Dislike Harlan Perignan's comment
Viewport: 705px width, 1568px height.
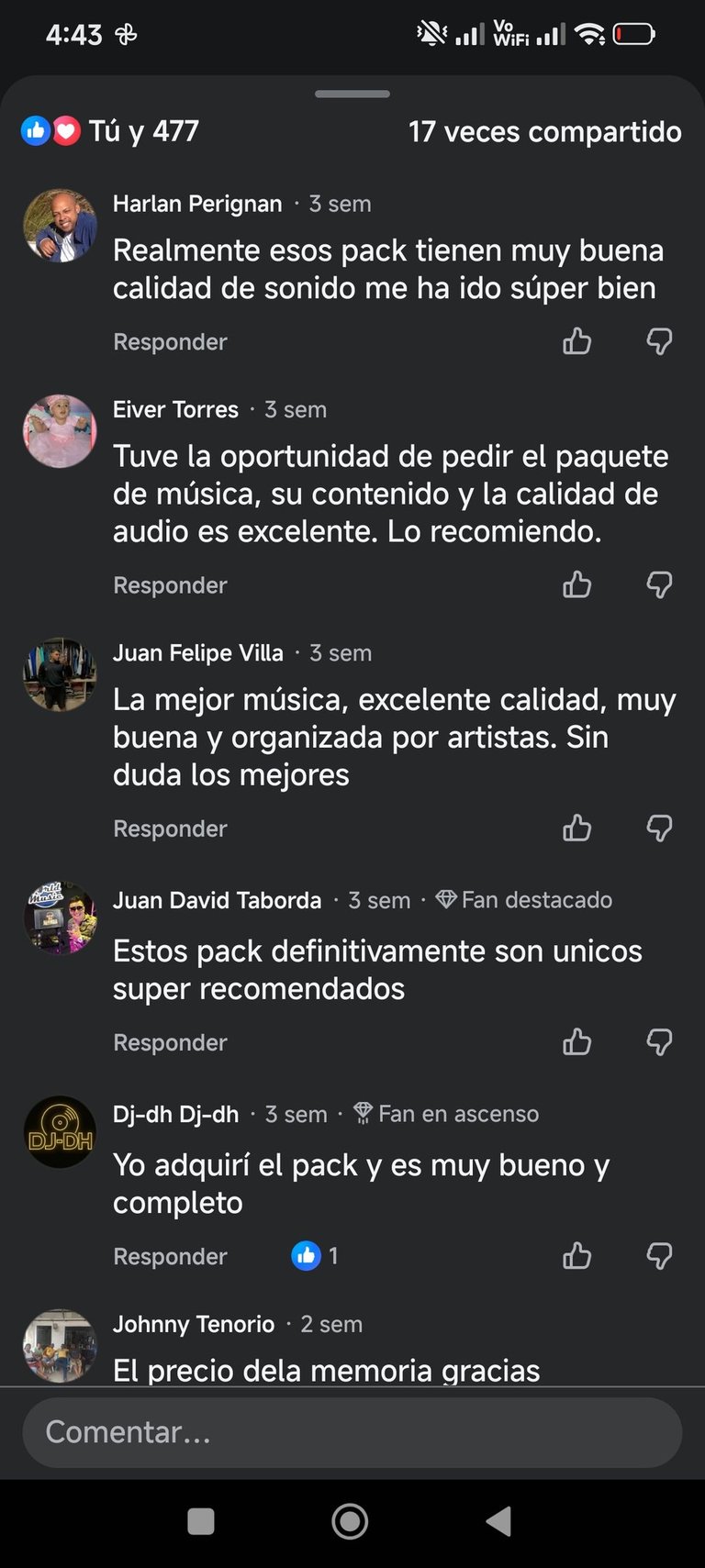point(659,341)
